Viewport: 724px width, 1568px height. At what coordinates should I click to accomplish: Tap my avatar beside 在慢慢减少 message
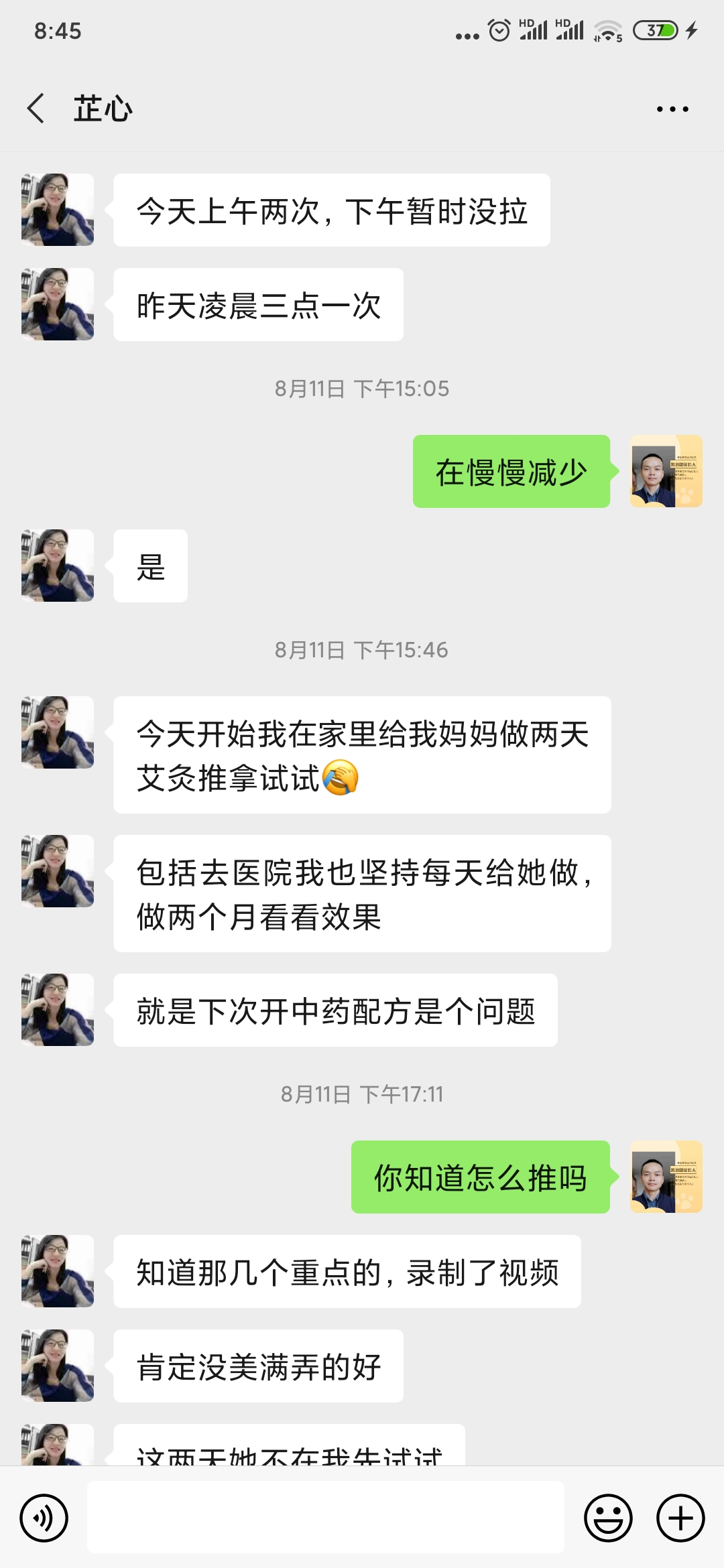(666, 471)
